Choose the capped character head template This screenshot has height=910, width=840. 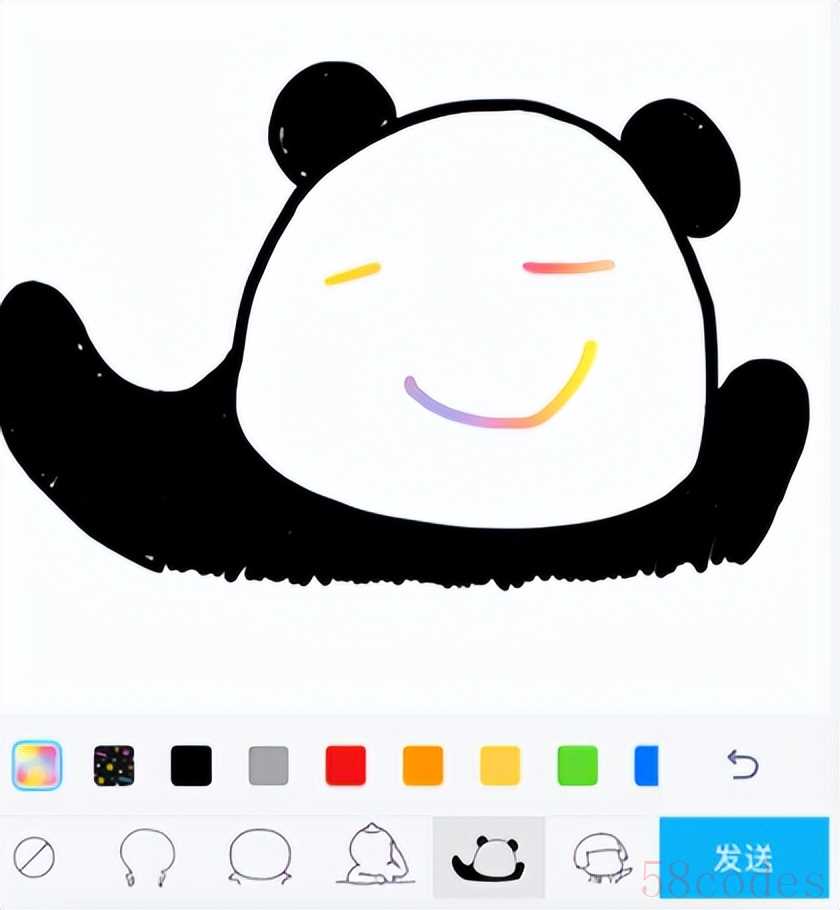click(x=600, y=858)
